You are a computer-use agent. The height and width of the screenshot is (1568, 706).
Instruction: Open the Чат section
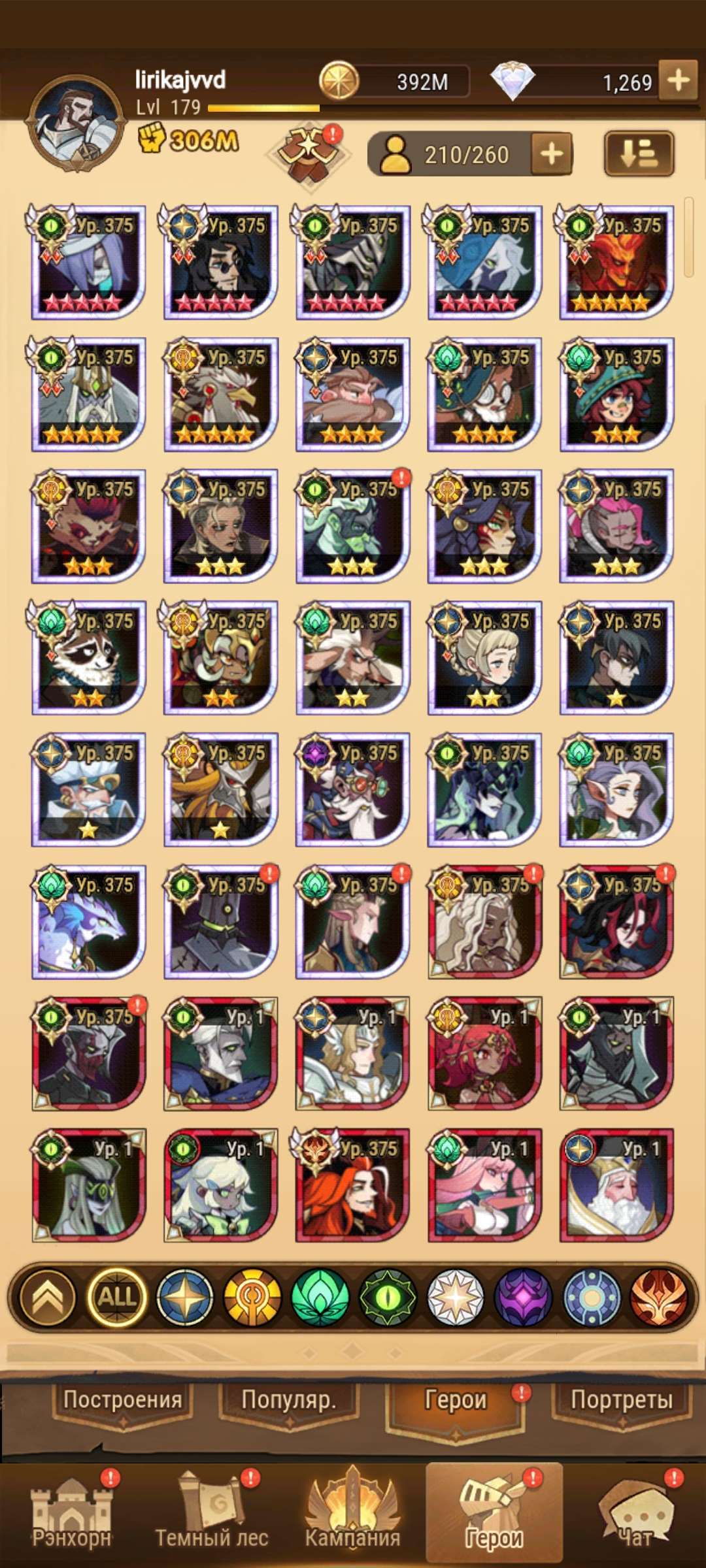(x=635, y=1516)
